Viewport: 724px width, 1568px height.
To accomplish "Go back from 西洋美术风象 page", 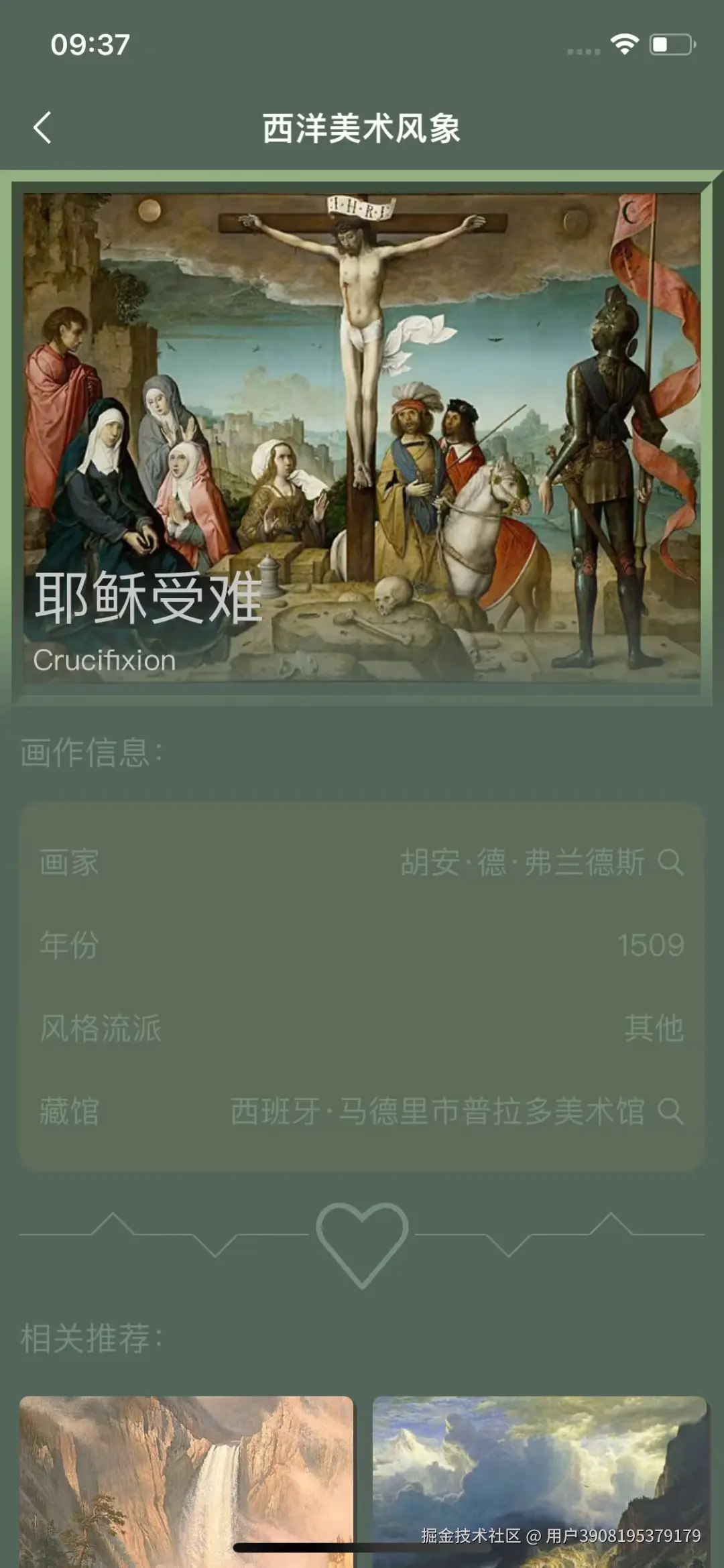I will point(42,127).
